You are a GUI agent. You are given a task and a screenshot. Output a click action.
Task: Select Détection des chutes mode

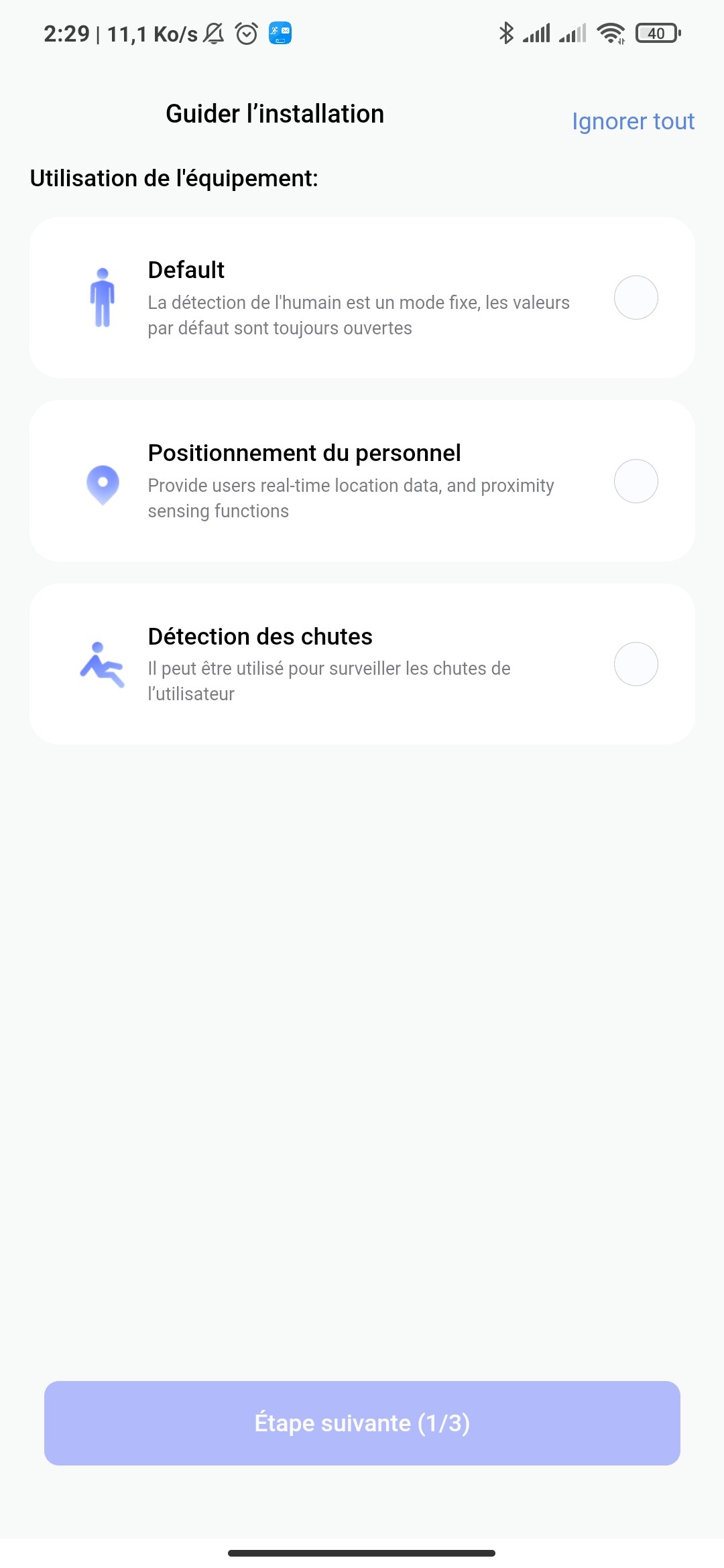[362, 664]
